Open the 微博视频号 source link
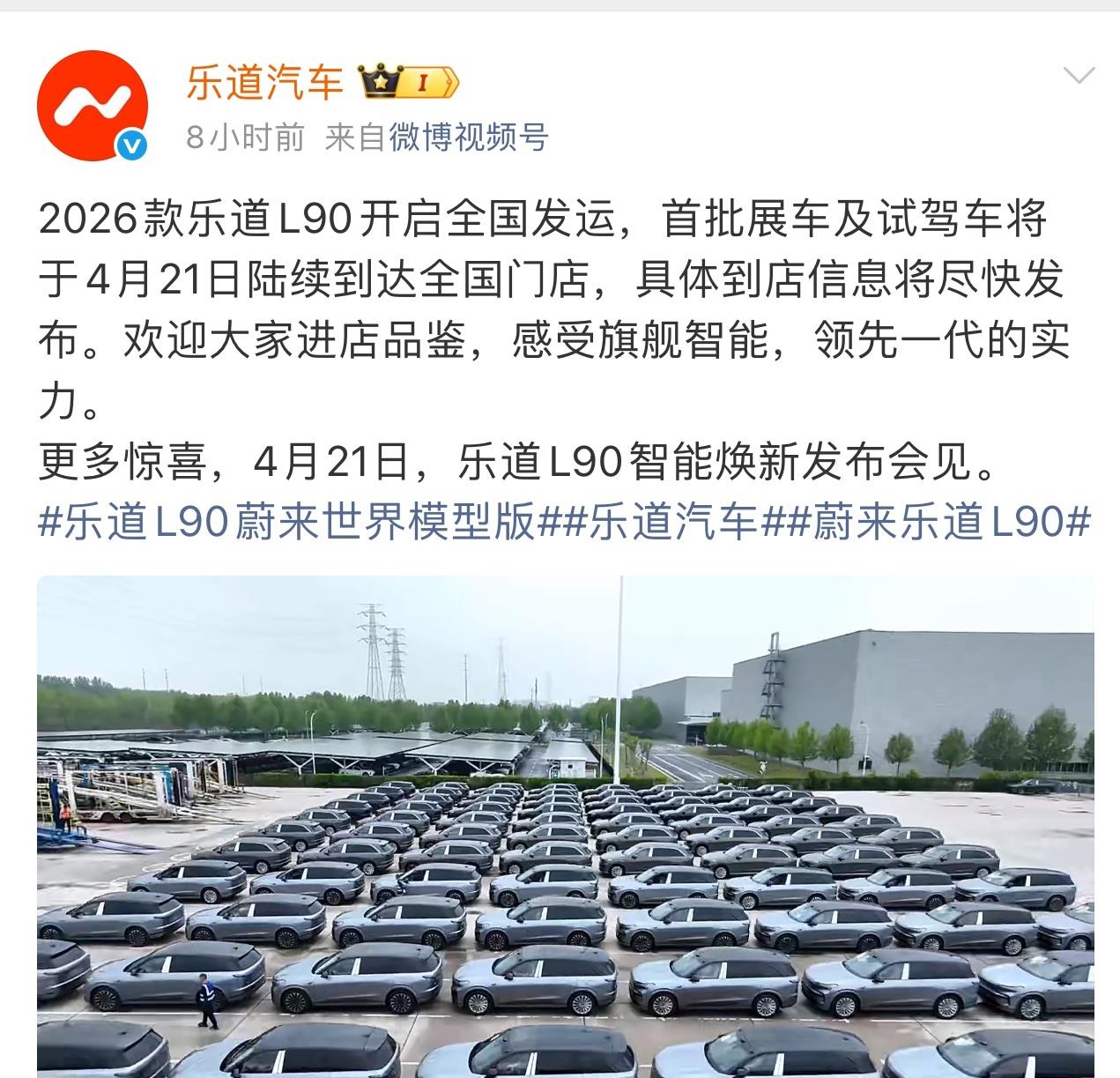1120x1078 pixels. [x=468, y=138]
